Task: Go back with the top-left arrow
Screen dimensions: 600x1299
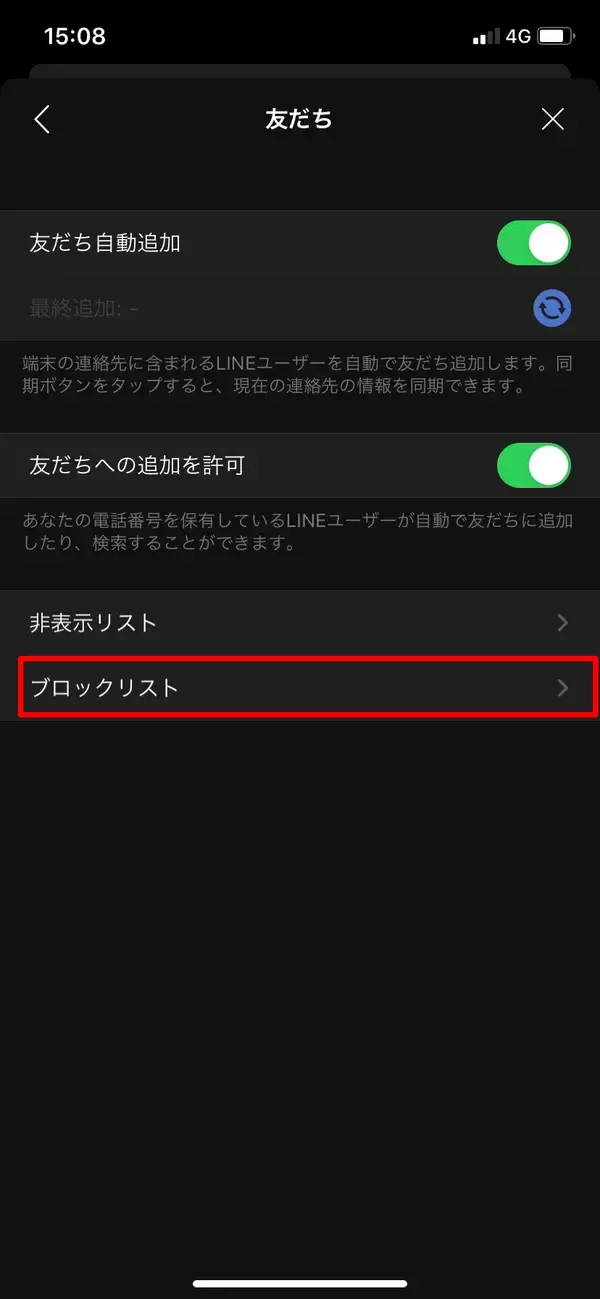Action: pos(41,120)
